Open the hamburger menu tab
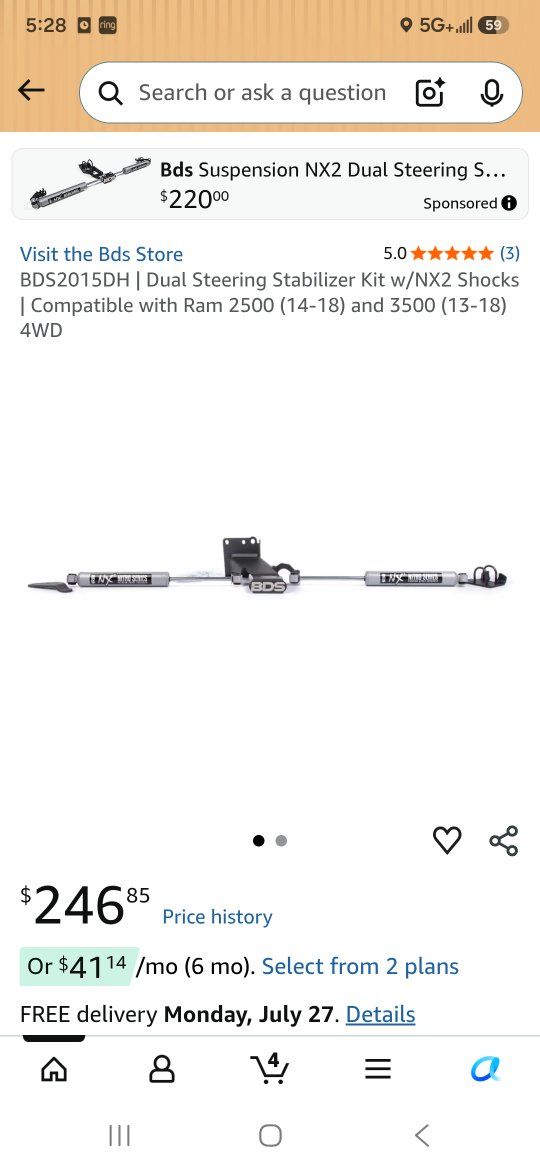Image resolution: width=540 pixels, height=1170 pixels. (377, 1070)
